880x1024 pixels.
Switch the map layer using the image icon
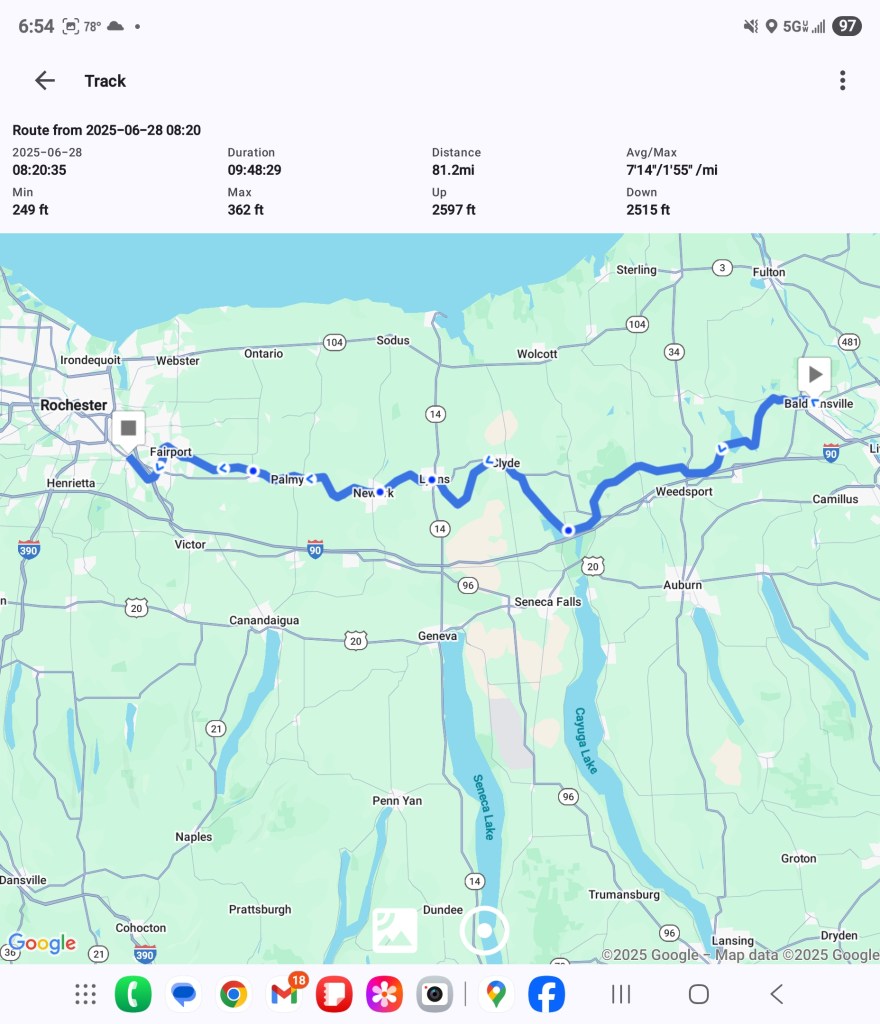[x=395, y=930]
